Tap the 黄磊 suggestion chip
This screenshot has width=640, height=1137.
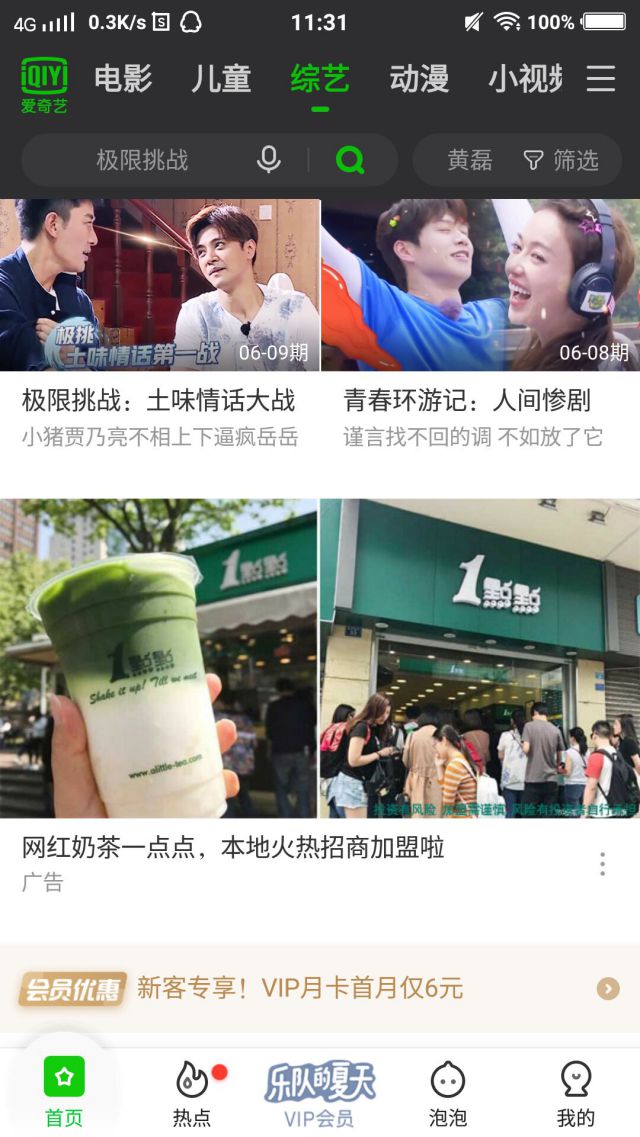(469, 160)
